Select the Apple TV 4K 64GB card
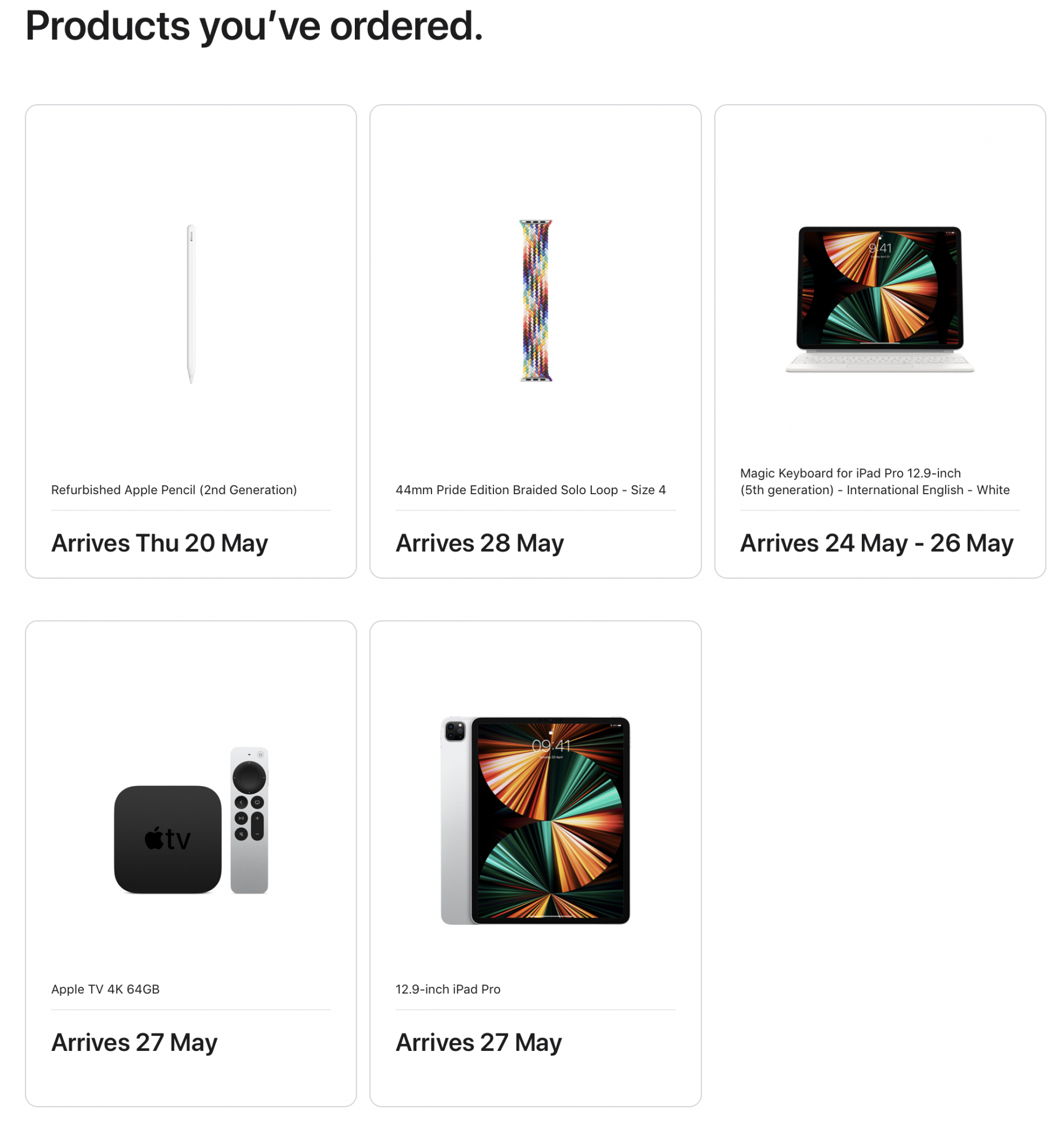 click(190, 863)
